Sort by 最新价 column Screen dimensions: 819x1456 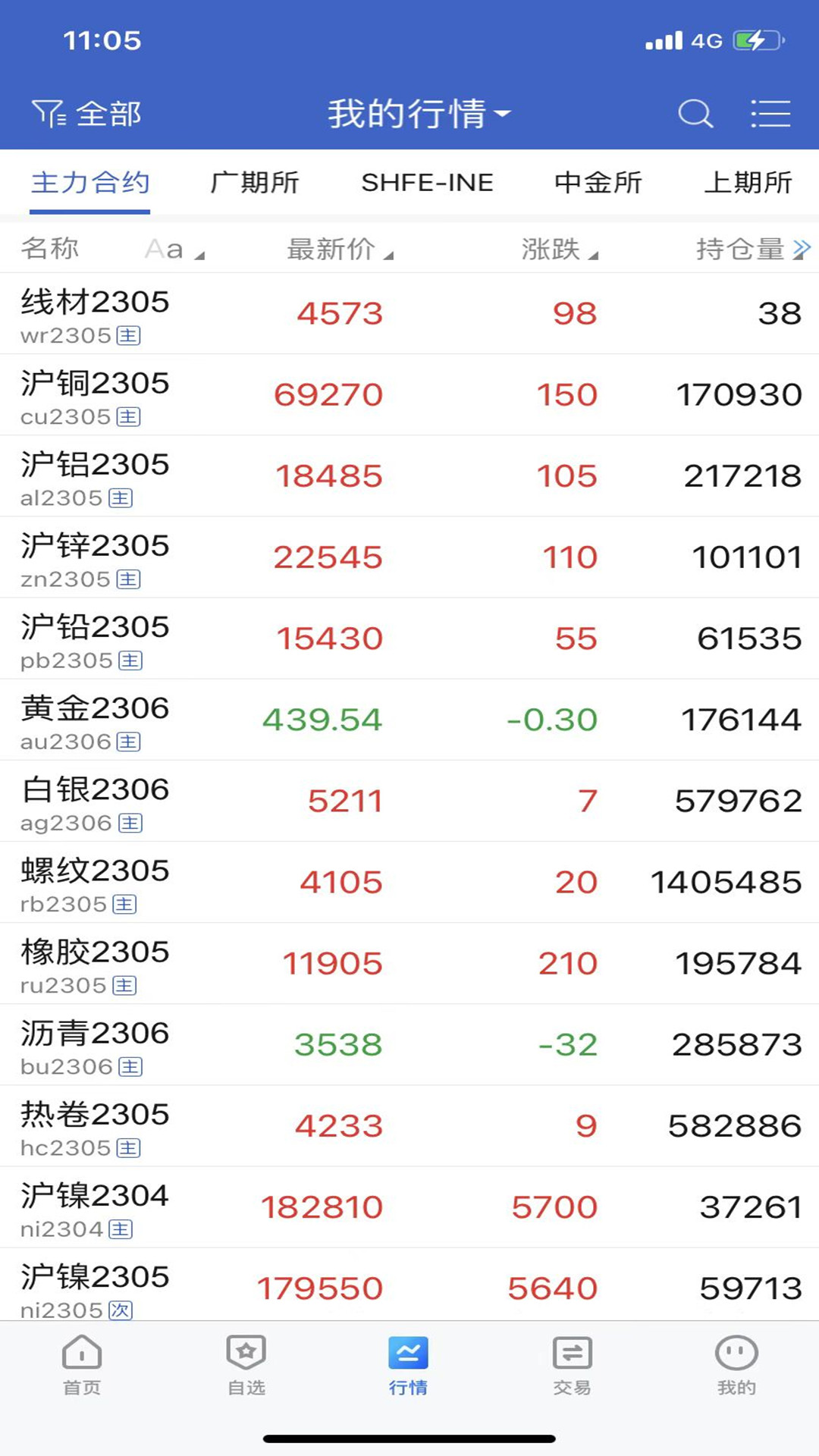340,249
